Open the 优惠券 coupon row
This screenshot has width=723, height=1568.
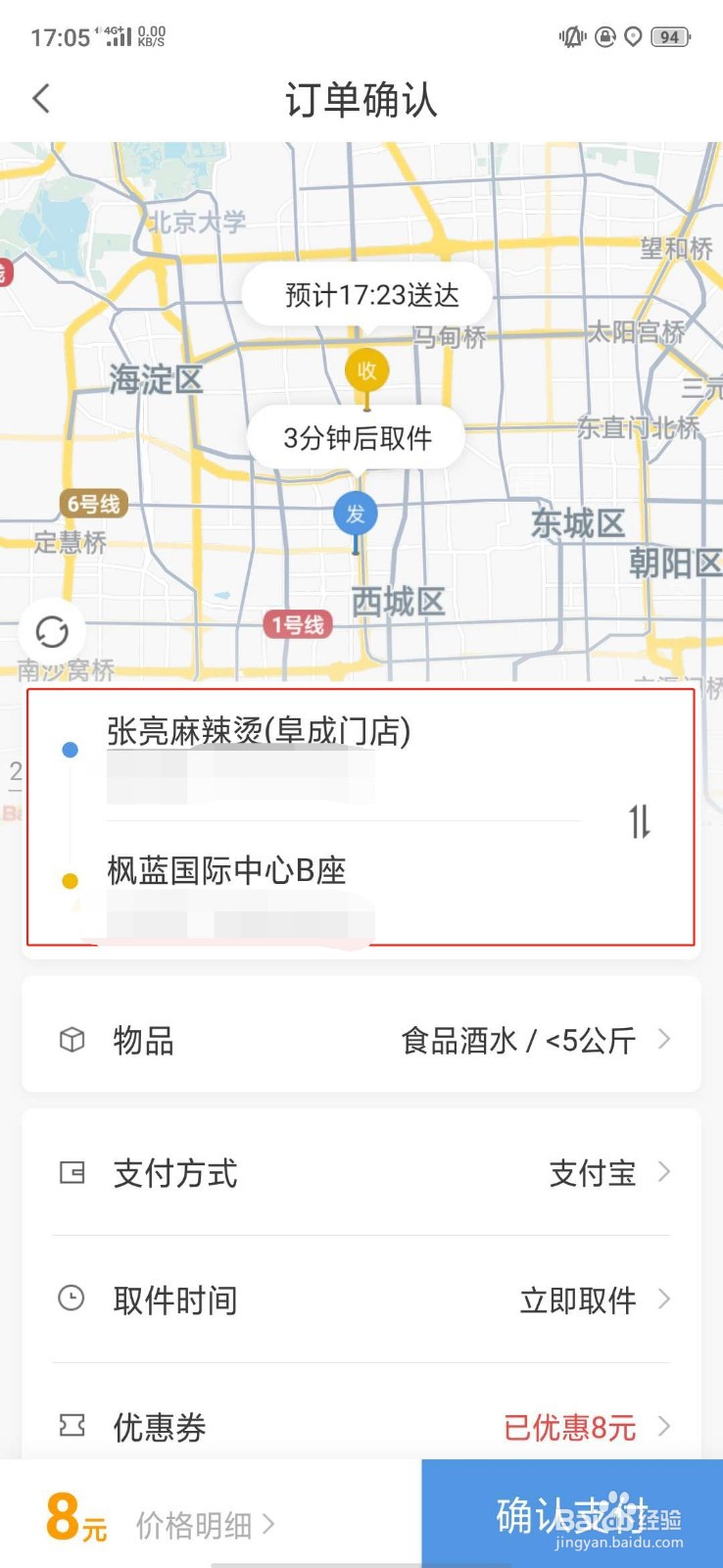pyautogui.click(x=361, y=1427)
